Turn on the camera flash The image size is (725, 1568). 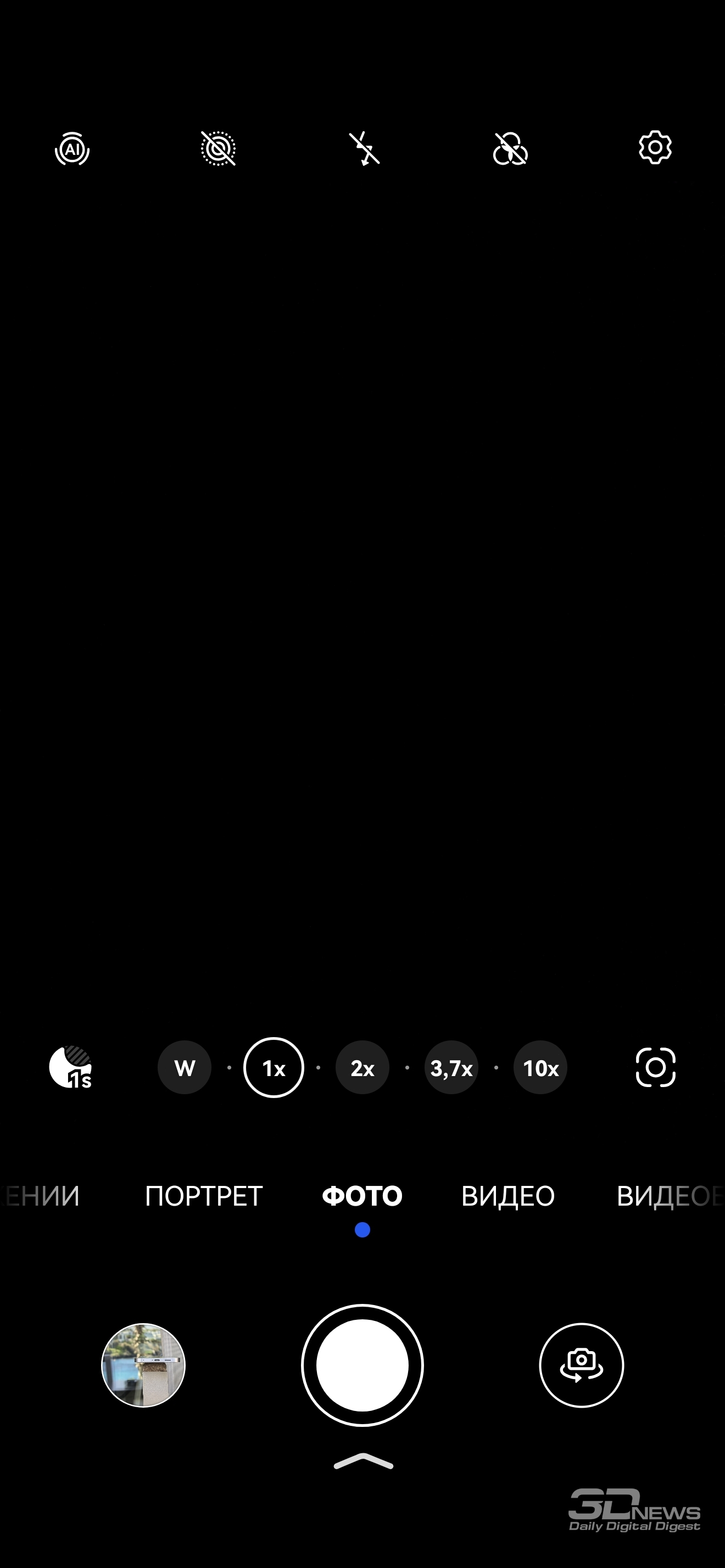click(x=364, y=149)
